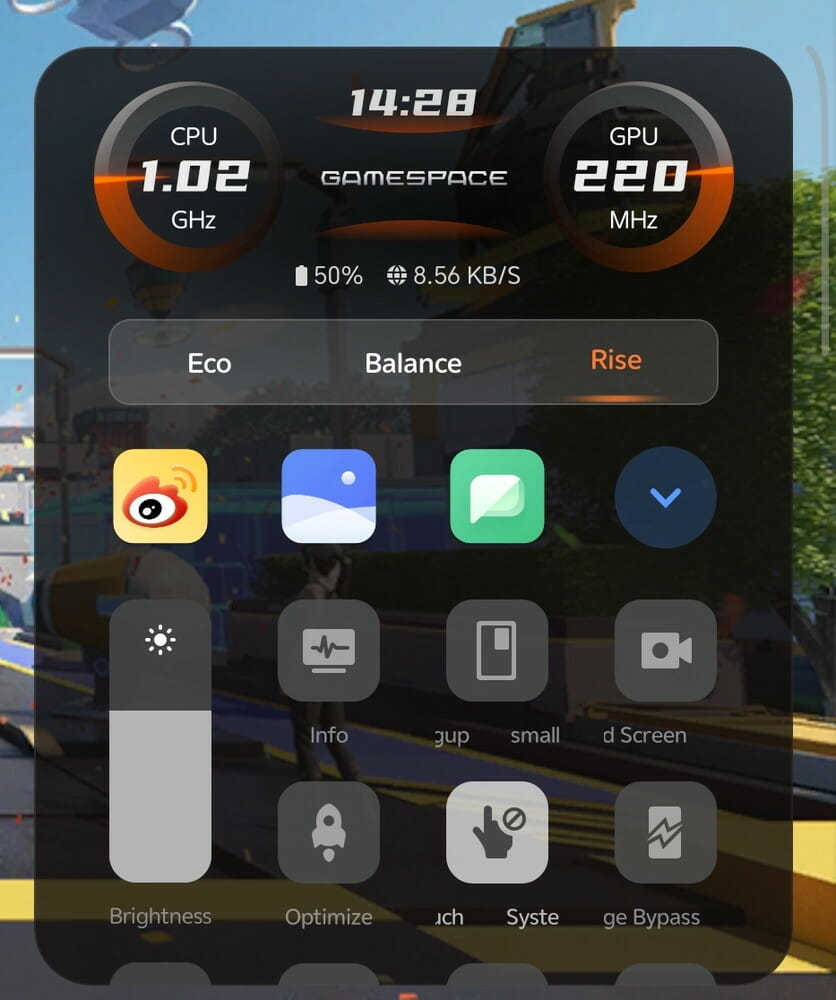Screen dimensions: 836x1000
Task: Toggle the touch block hand tile
Action: click(x=497, y=832)
